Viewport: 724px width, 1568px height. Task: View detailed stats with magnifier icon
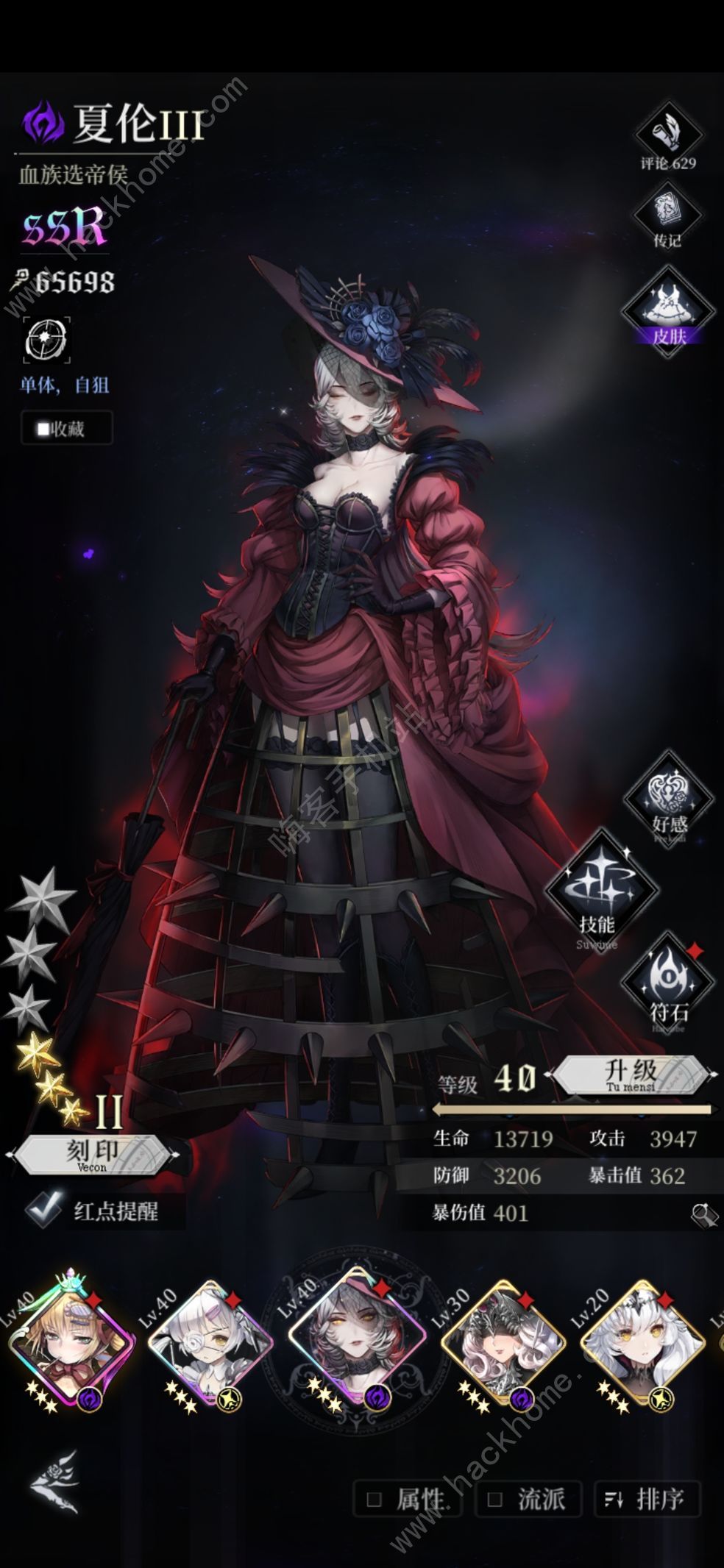(x=703, y=1214)
